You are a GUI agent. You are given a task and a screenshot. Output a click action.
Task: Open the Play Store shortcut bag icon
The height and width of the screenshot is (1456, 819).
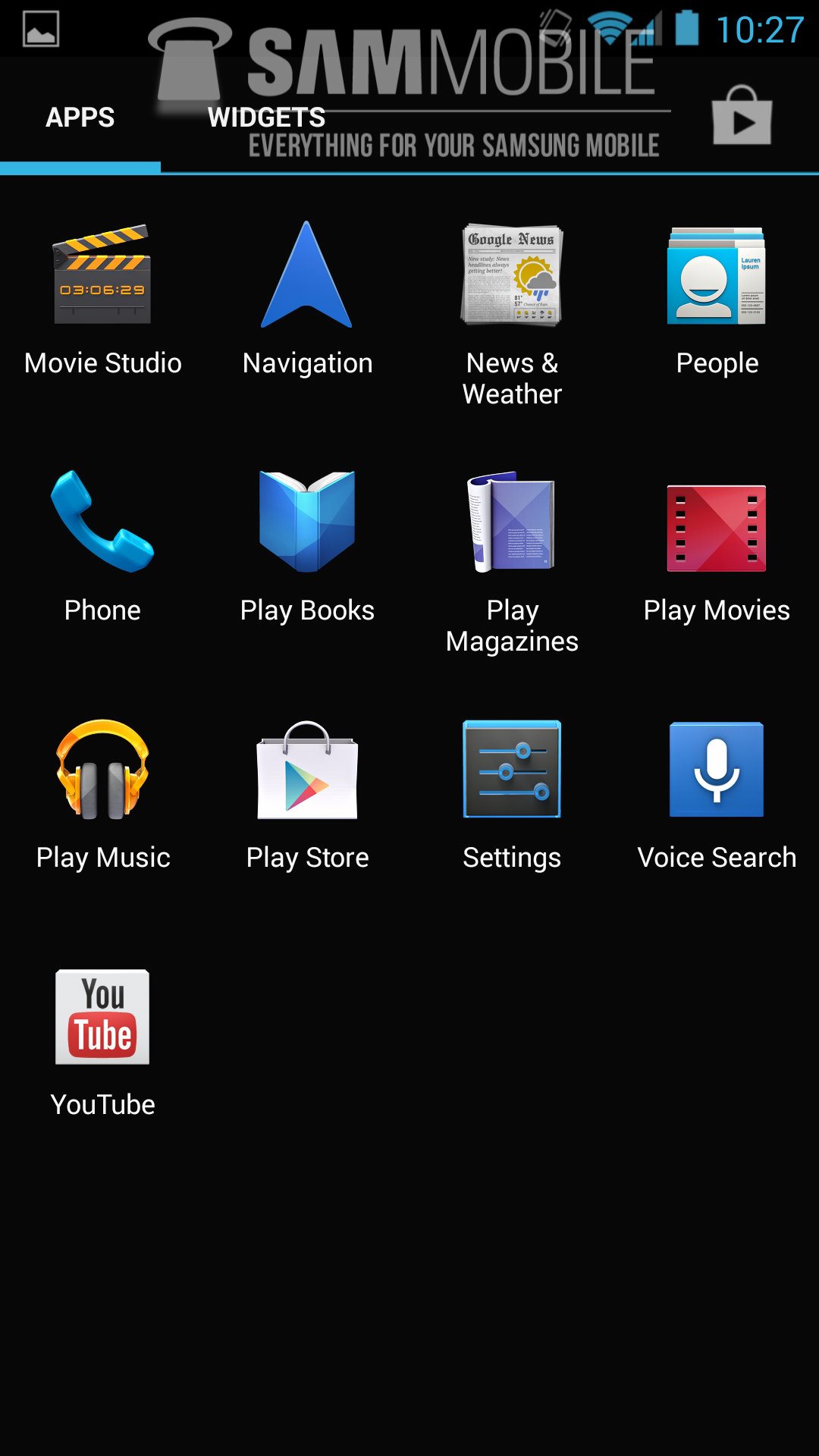coord(742,116)
